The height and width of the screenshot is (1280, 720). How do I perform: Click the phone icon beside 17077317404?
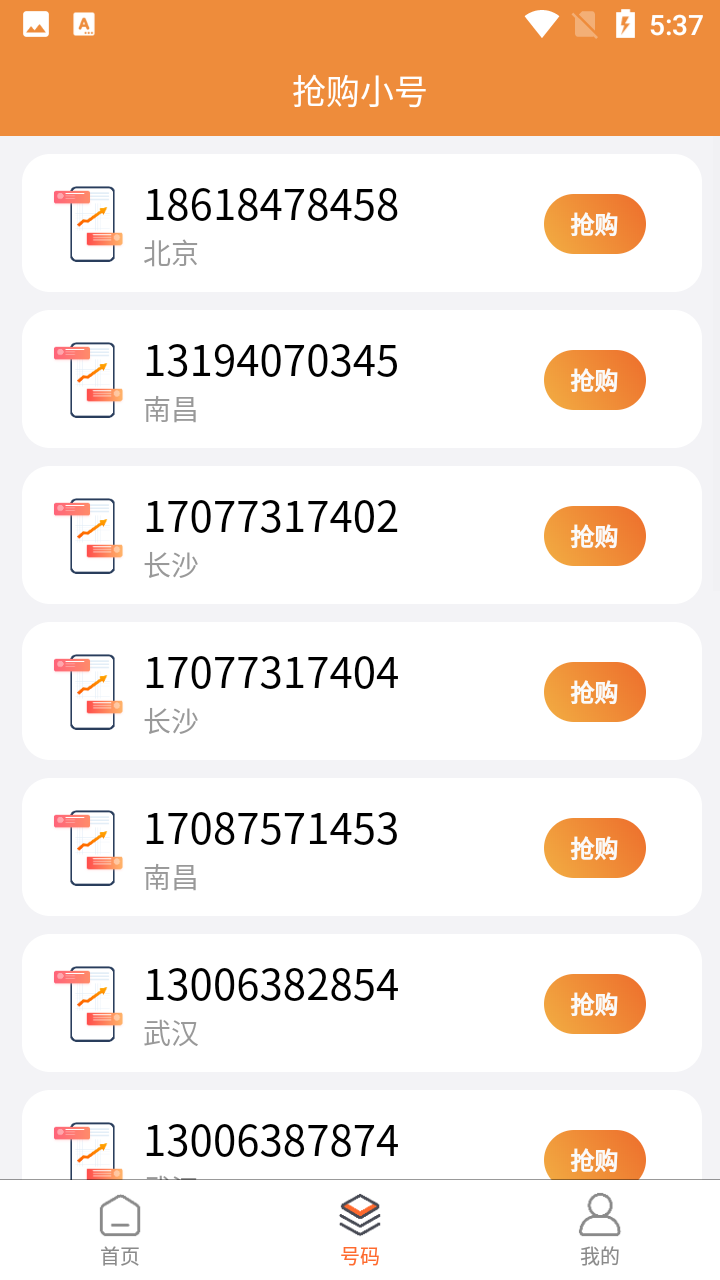coord(88,690)
